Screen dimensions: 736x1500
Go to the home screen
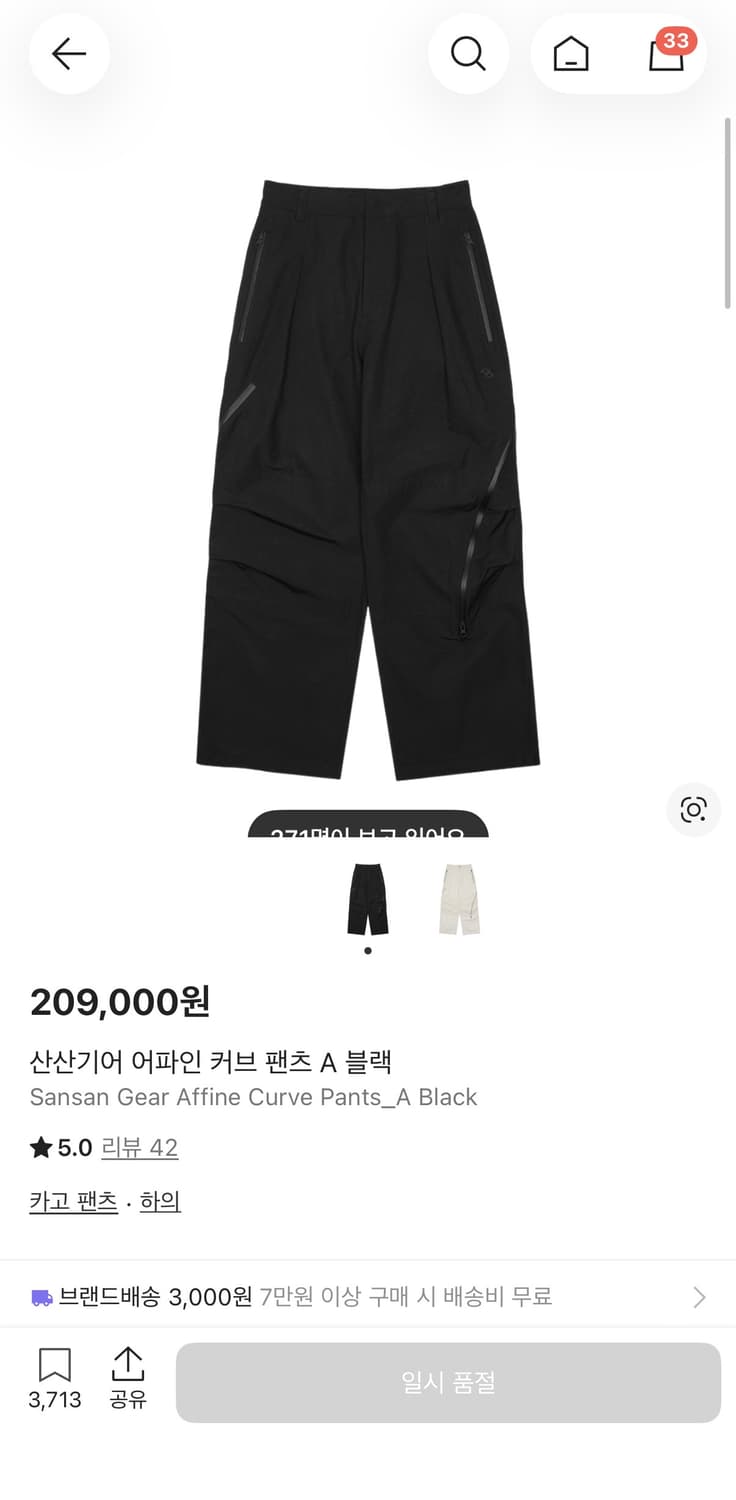(570, 54)
